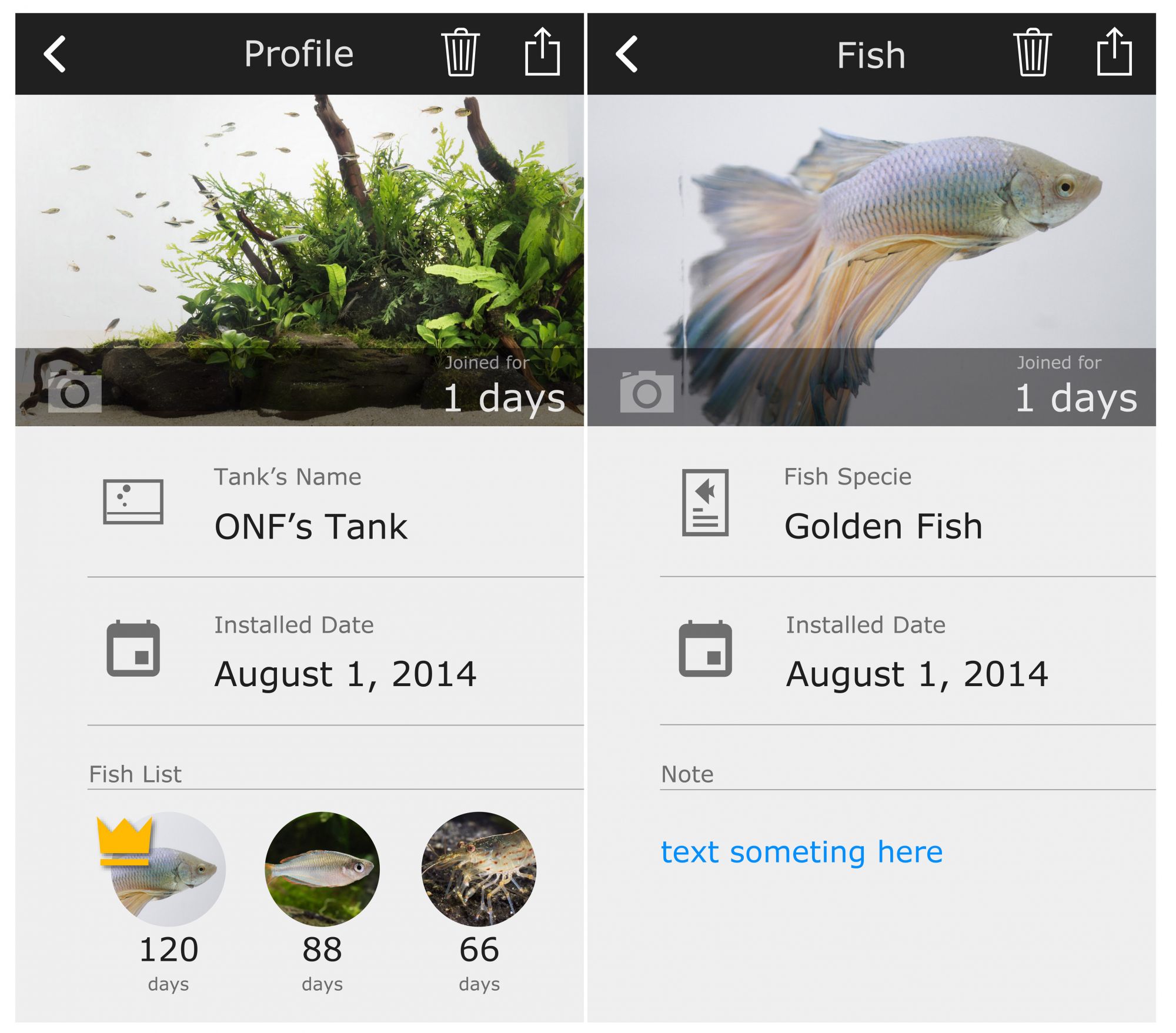
Task: Delete this fish using the trash icon
Action: [x=1032, y=53]
